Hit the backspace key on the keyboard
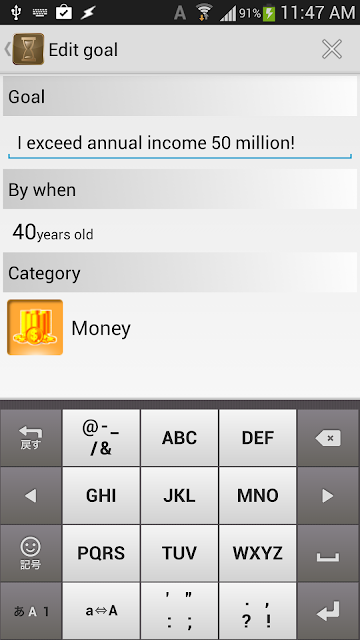 (x=328, y=438)
